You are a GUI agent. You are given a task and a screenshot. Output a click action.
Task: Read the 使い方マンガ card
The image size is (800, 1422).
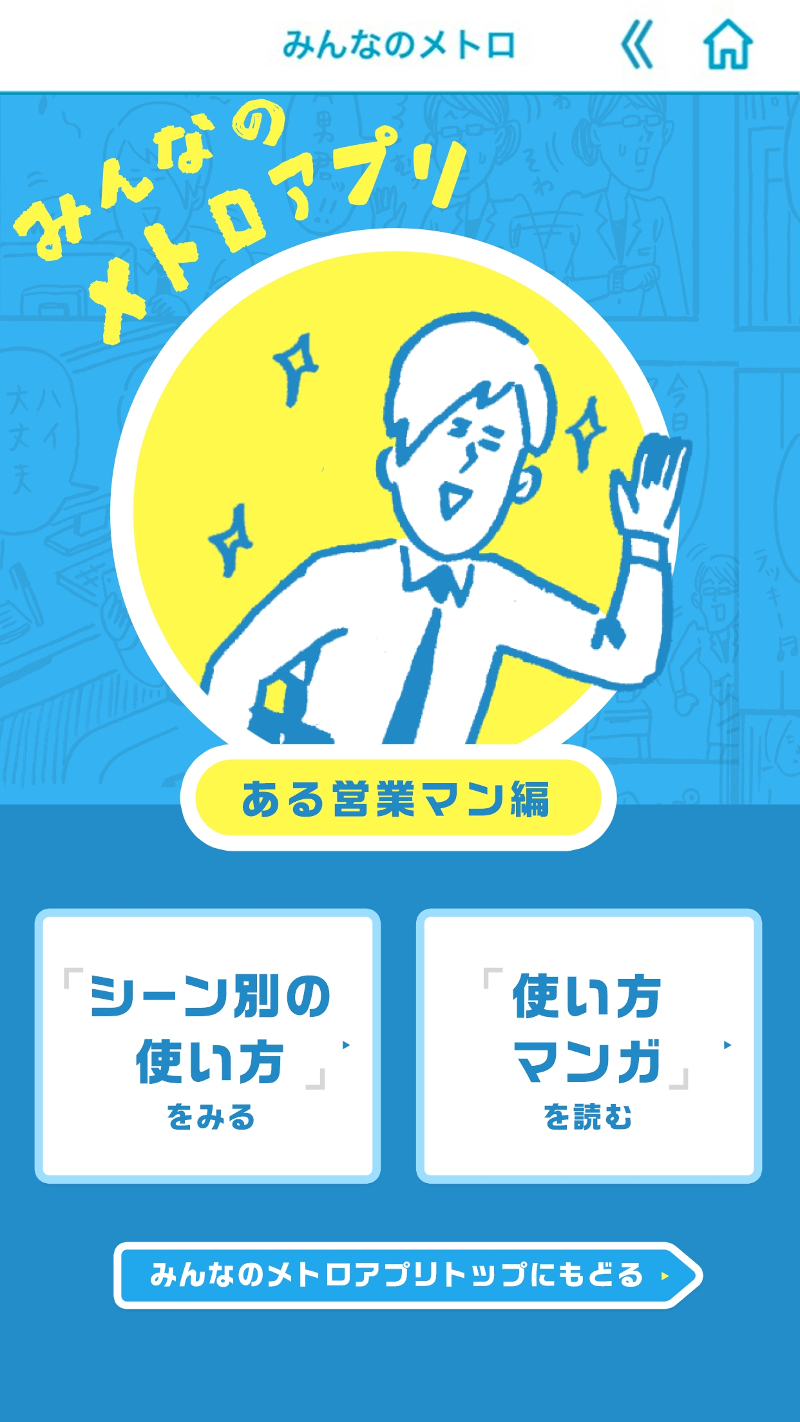click(x=589, y=1046)
